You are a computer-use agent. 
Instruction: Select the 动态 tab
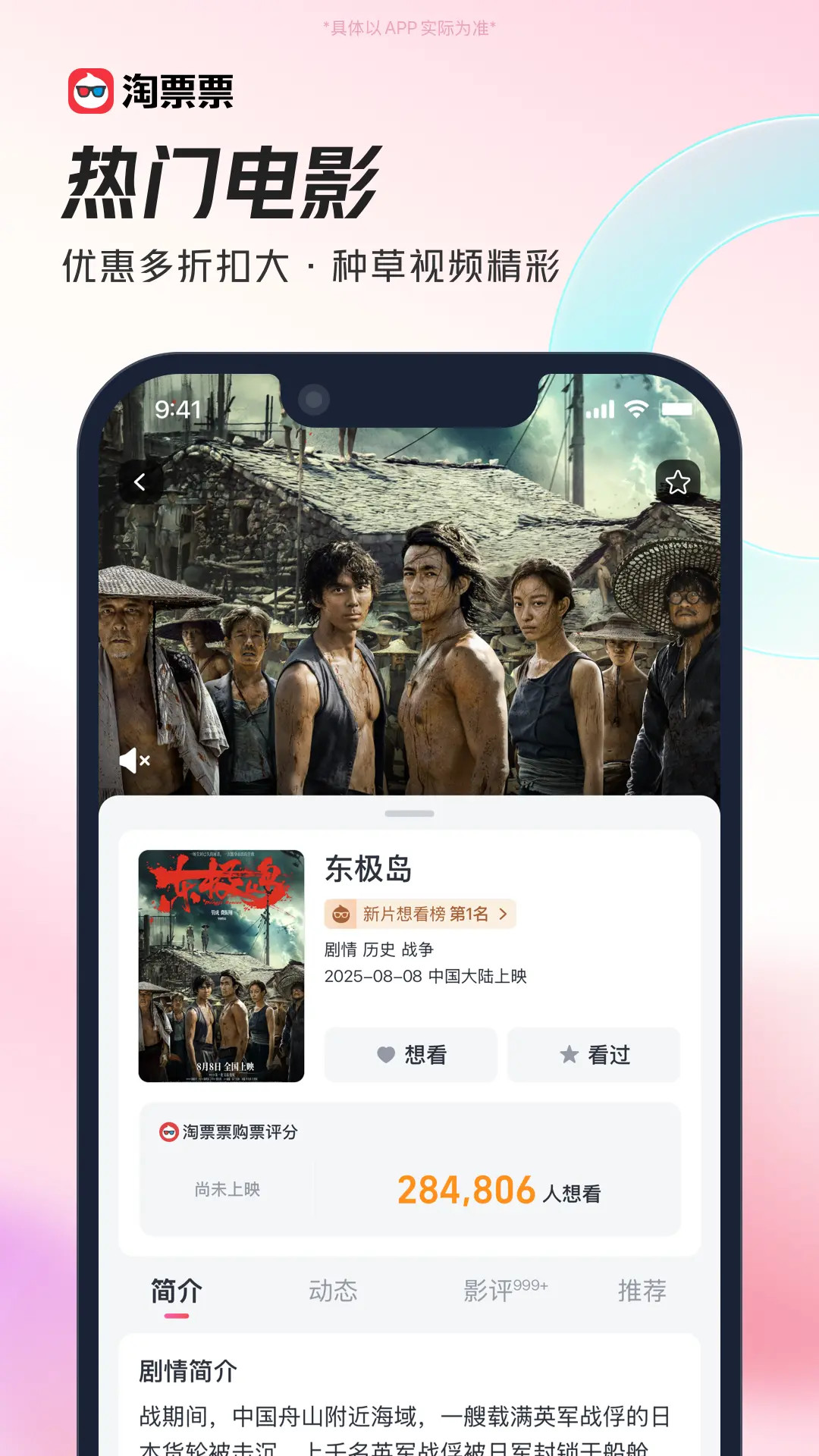(x=334, y=1289)
